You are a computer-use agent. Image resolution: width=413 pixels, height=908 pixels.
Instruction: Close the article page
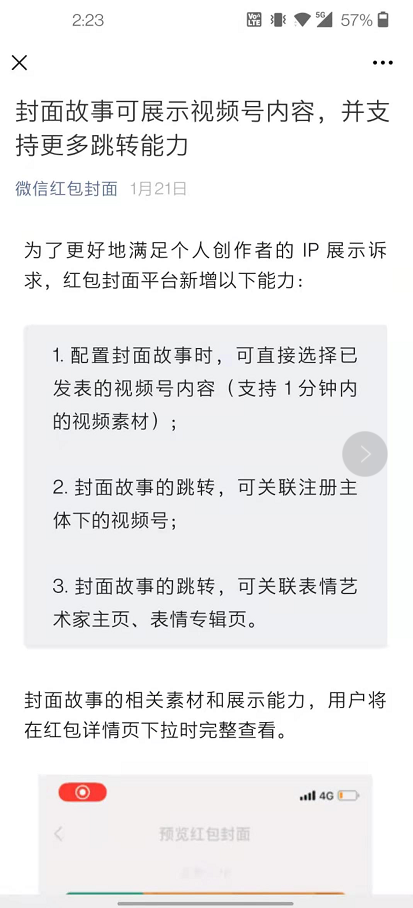tap(20, 63)
